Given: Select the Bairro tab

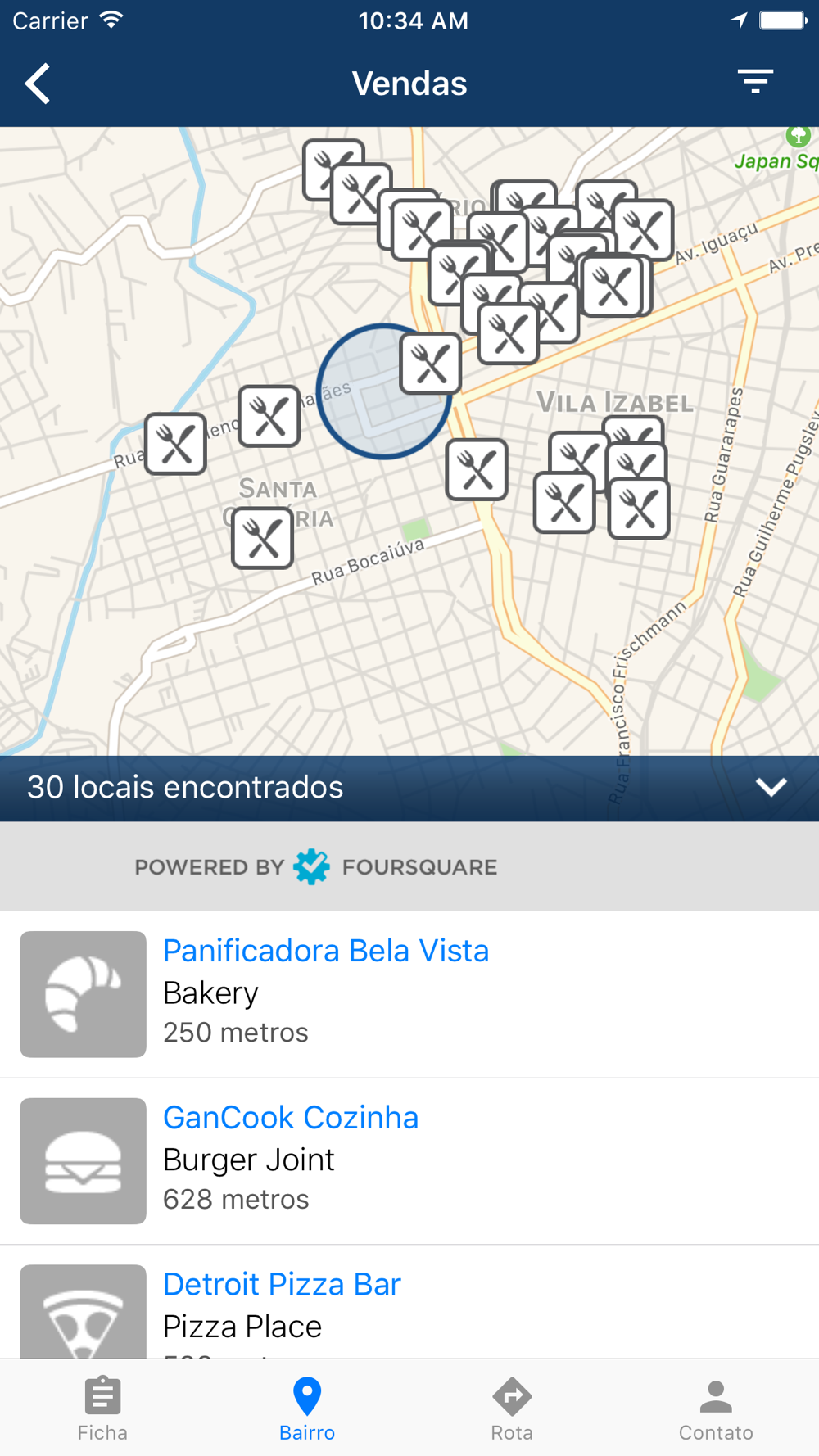Looking at the screenshot, I should coord(307,1409).
